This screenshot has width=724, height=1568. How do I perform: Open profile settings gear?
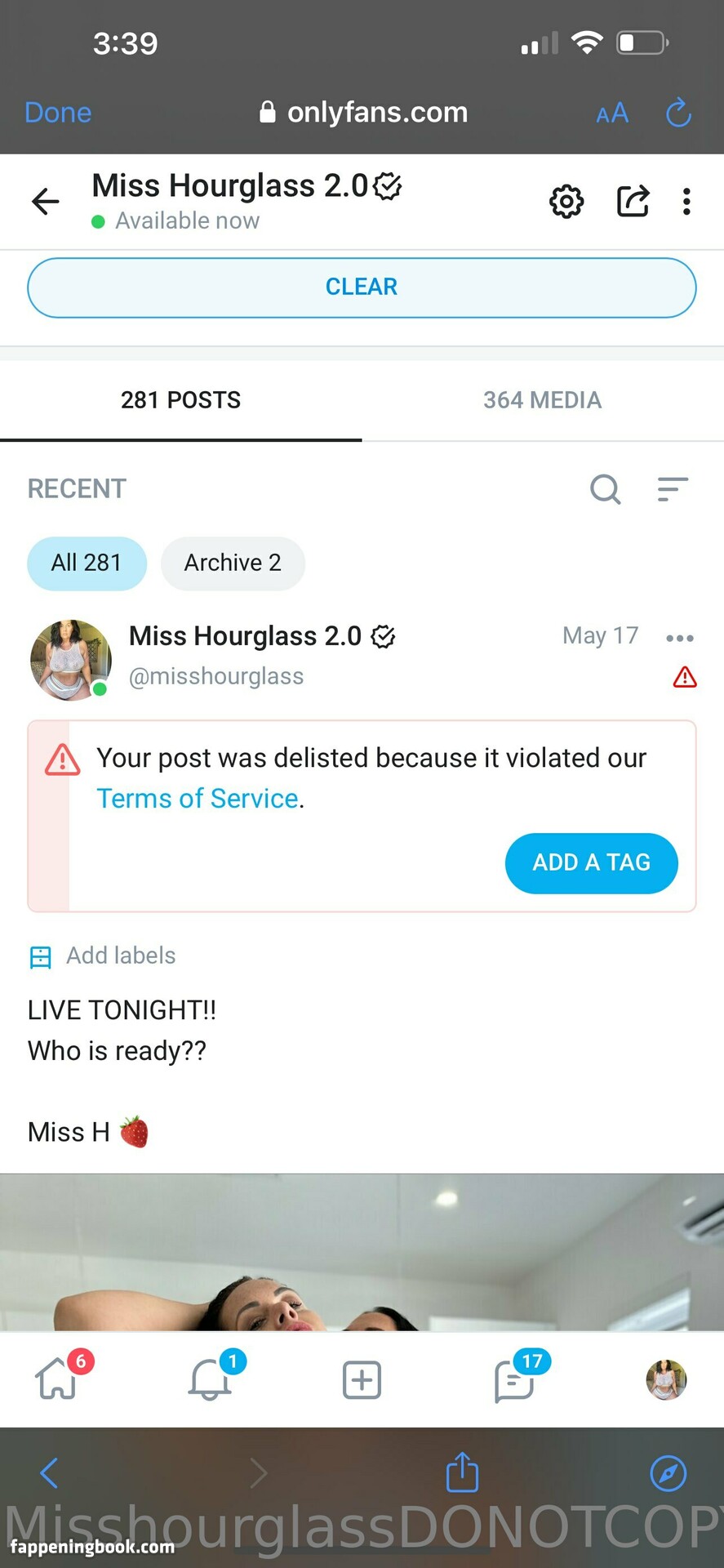coord(566,201)
